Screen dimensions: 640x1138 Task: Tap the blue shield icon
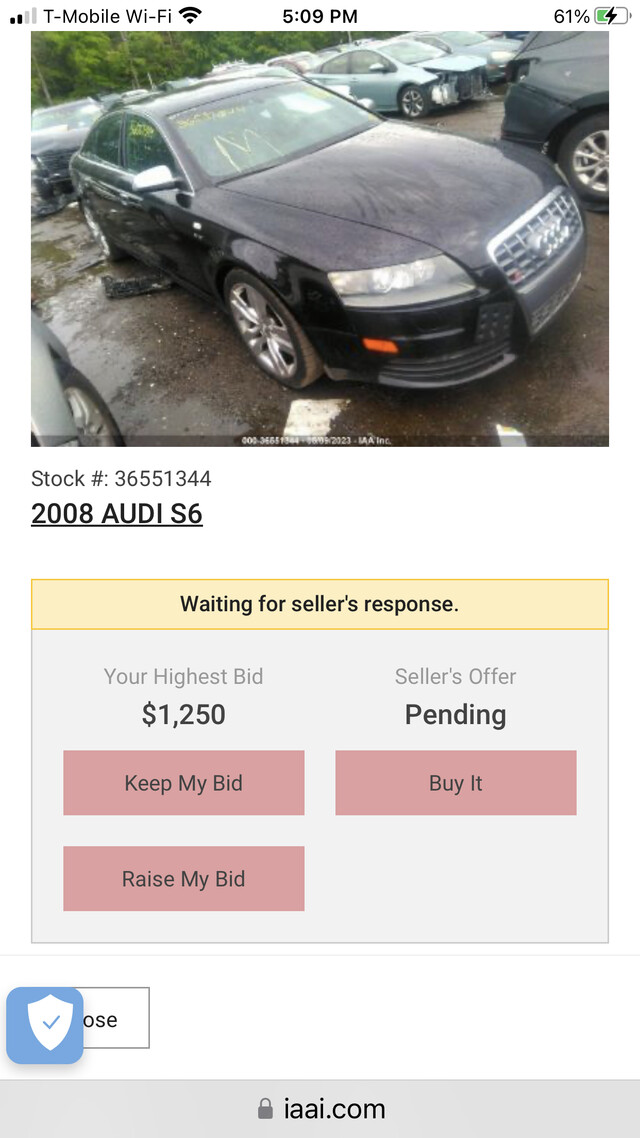tap(45, 1026)
